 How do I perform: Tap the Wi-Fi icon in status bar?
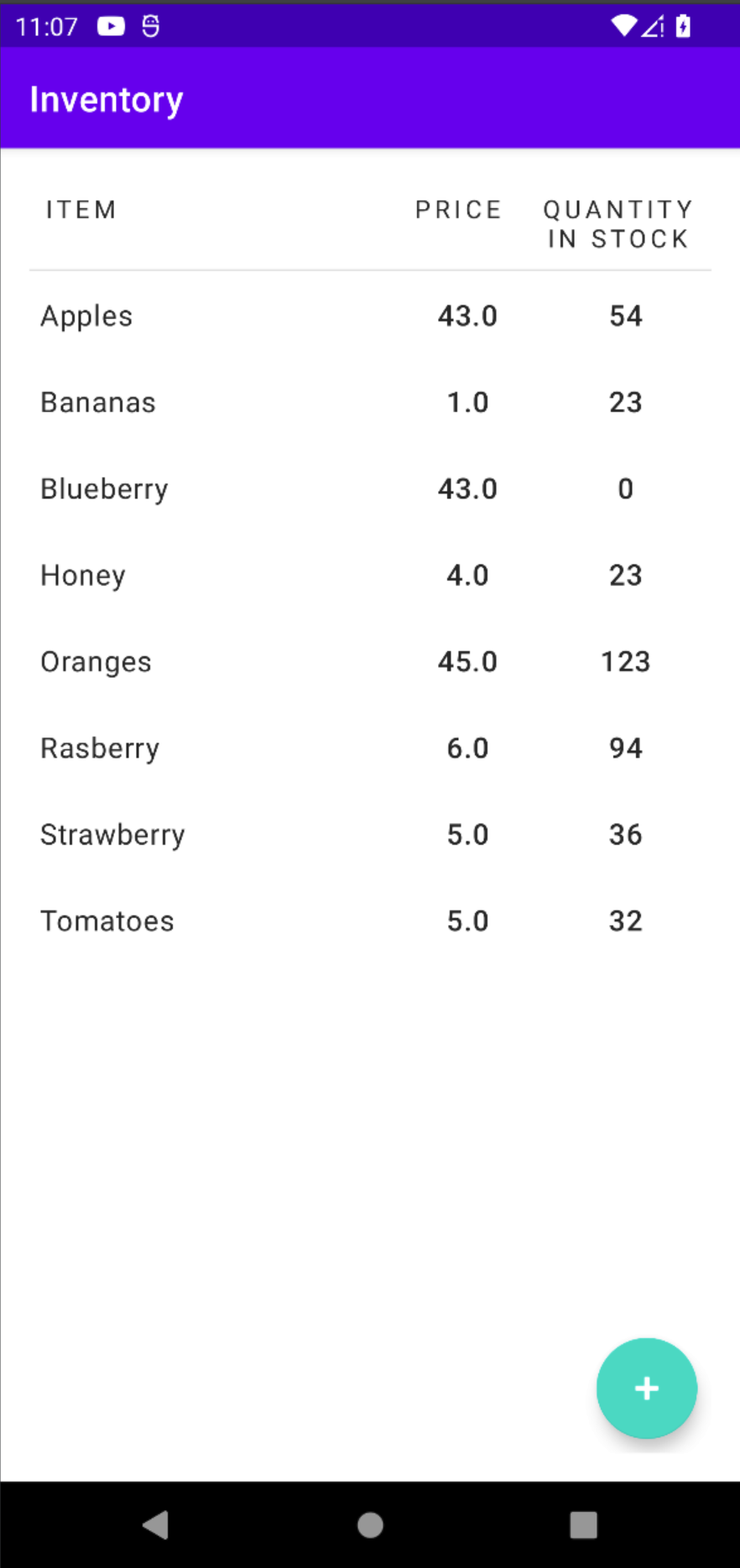click(x=623, y=26)
